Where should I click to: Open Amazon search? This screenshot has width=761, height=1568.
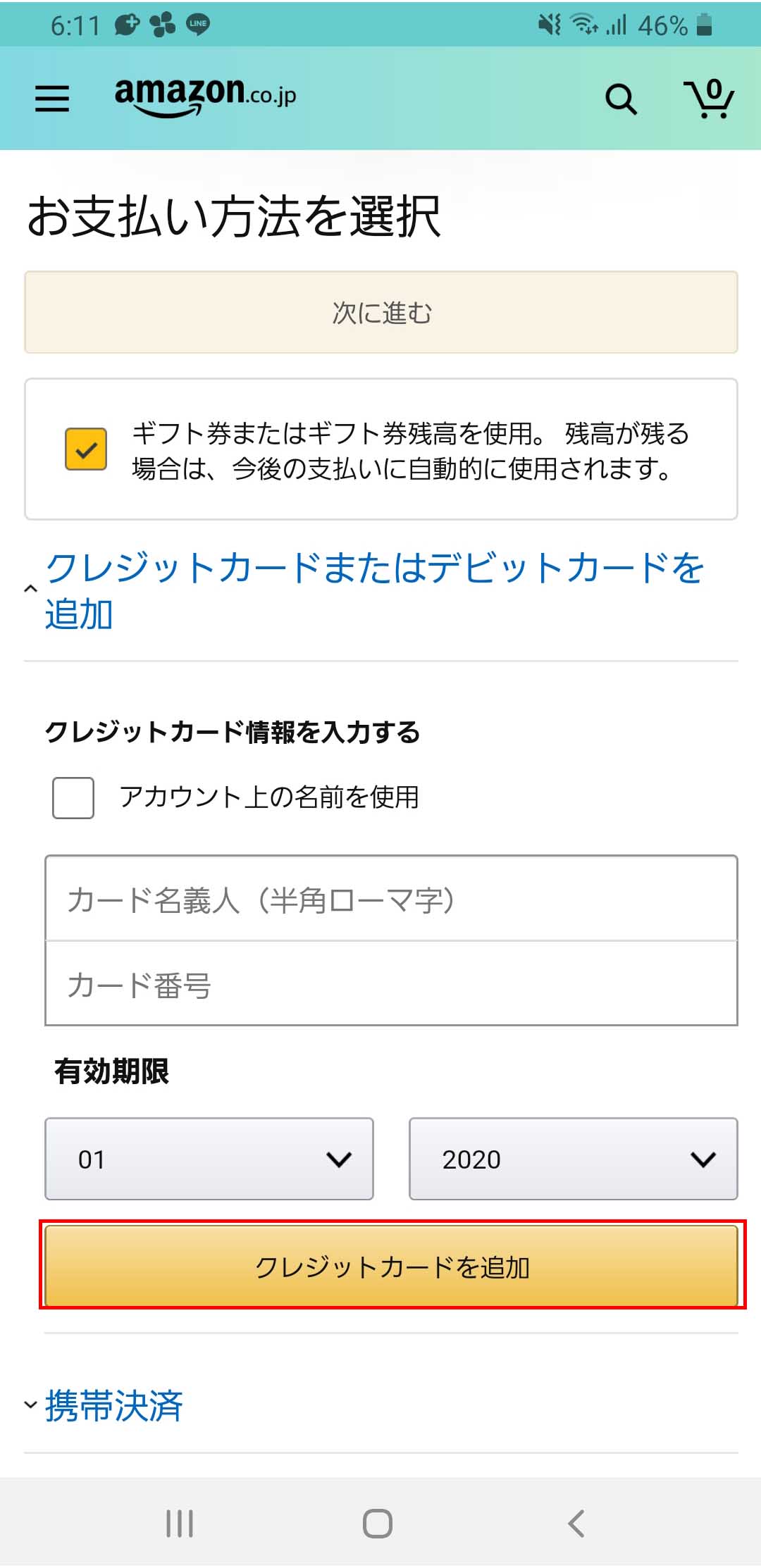tap(619, 99)
